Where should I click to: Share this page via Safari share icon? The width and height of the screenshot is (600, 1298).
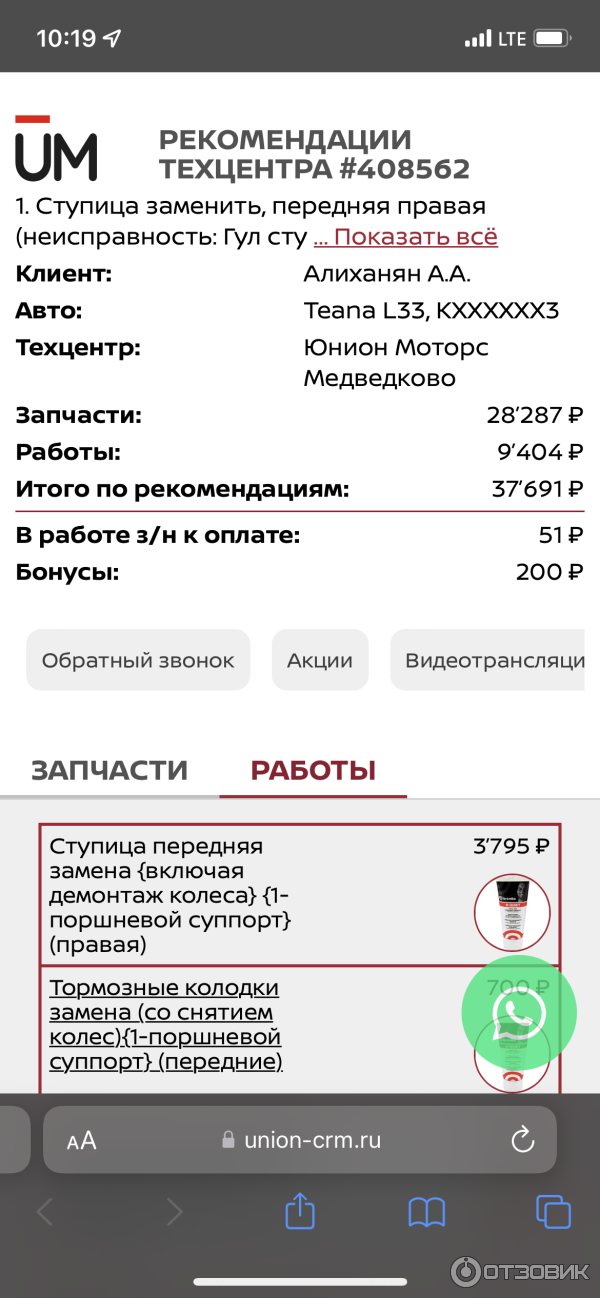[x=300, y=1212]
